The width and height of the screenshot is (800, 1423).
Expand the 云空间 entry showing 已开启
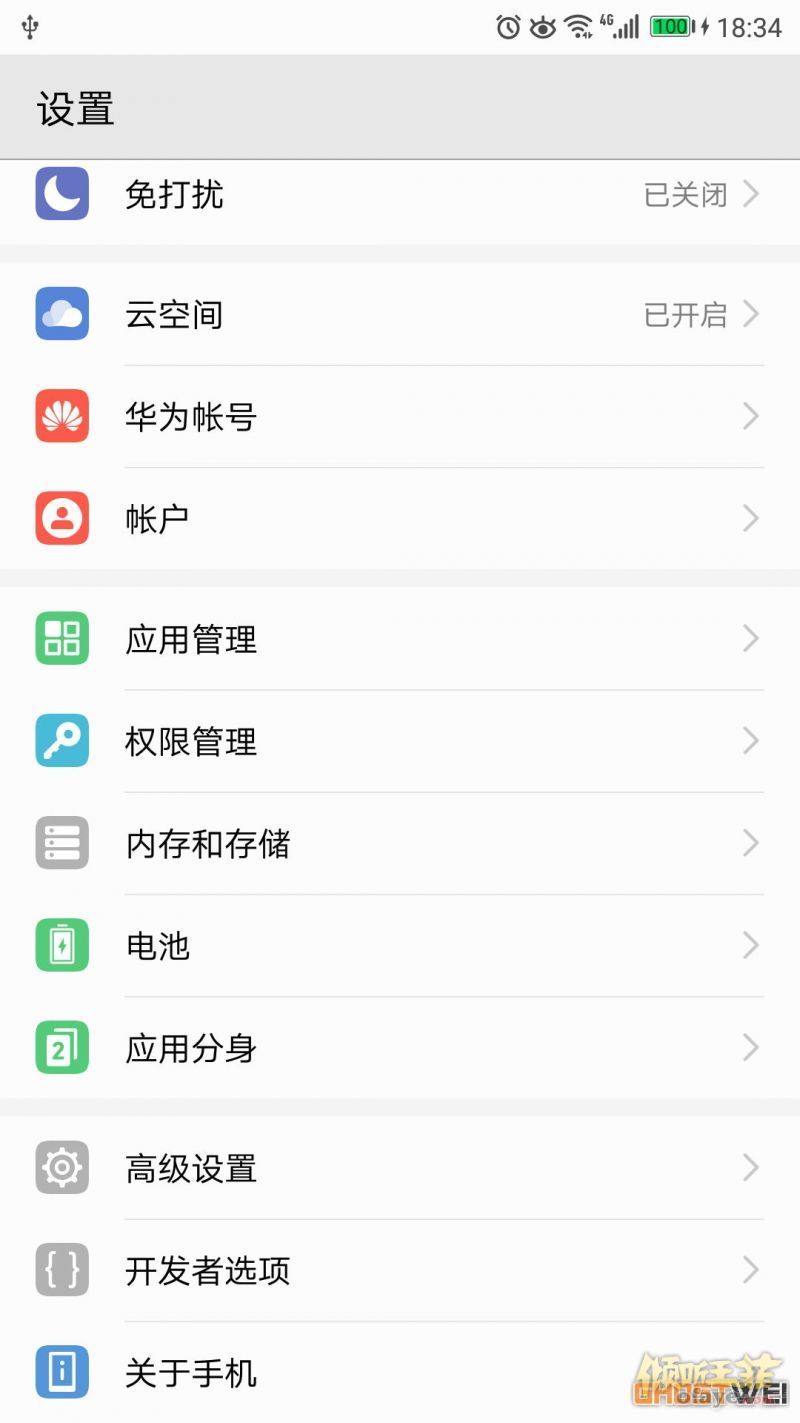(400, 314)
